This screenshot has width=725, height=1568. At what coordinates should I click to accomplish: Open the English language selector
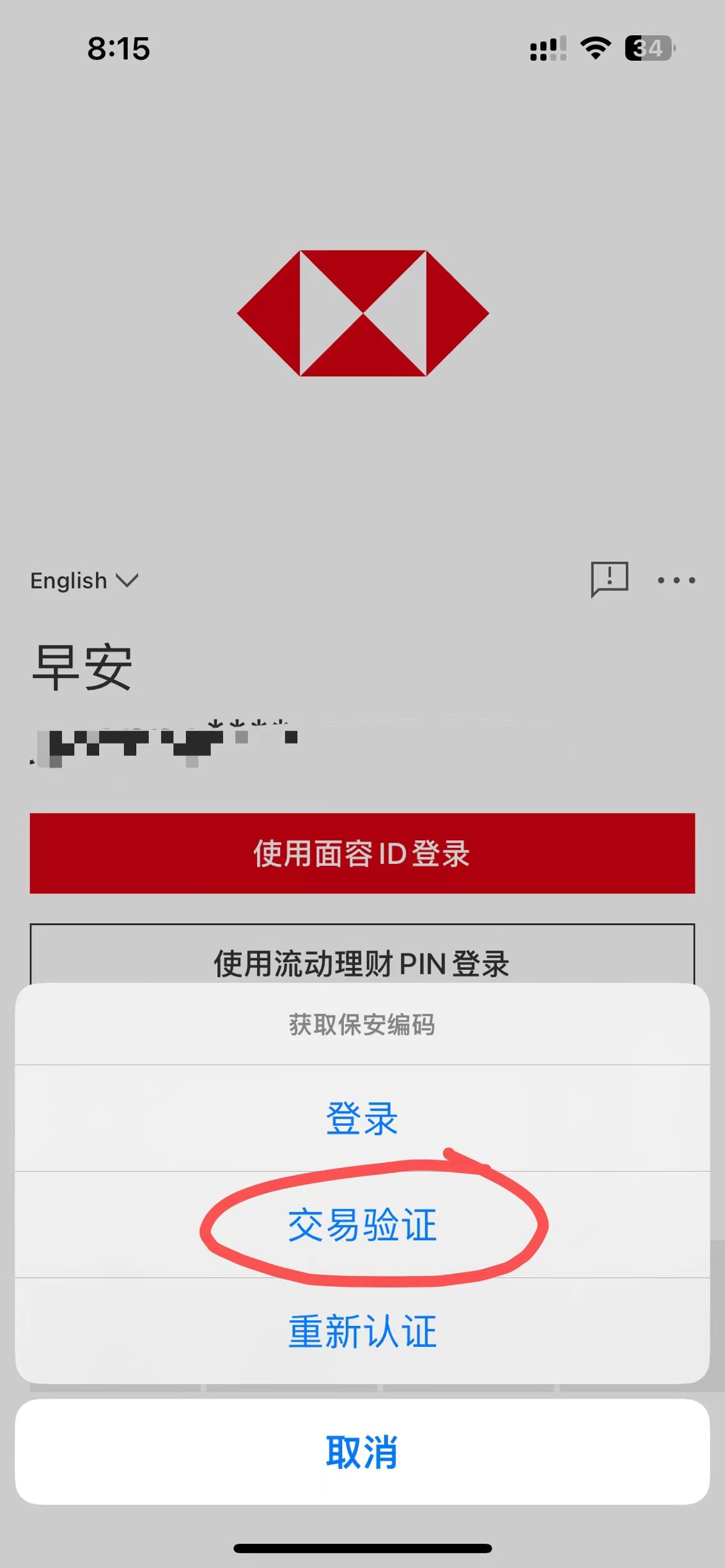point(68,580)
